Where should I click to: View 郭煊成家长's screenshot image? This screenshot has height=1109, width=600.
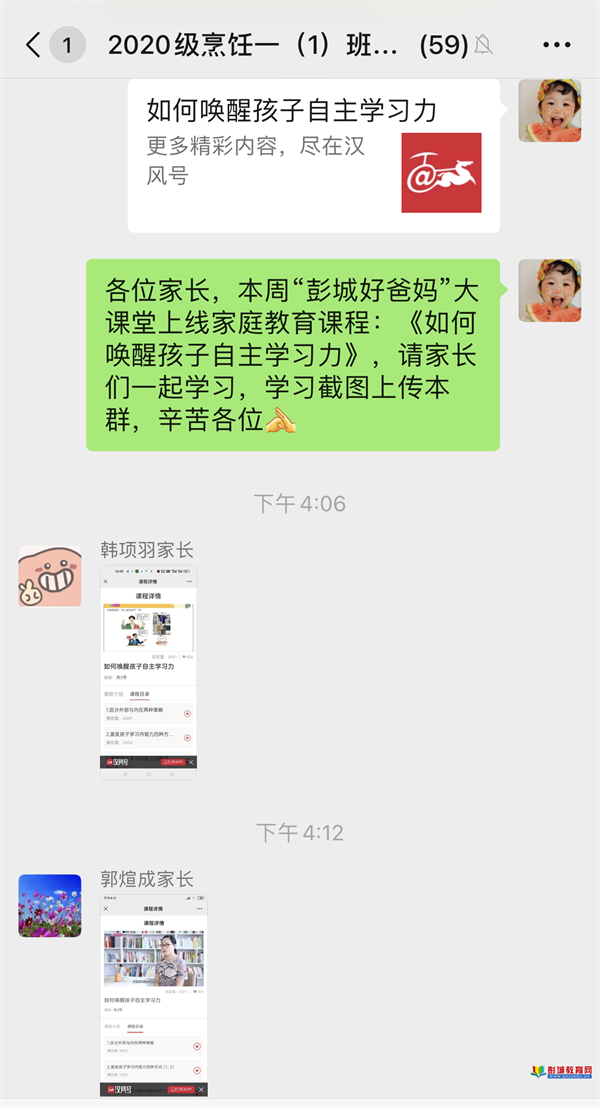tap(154, 996)
